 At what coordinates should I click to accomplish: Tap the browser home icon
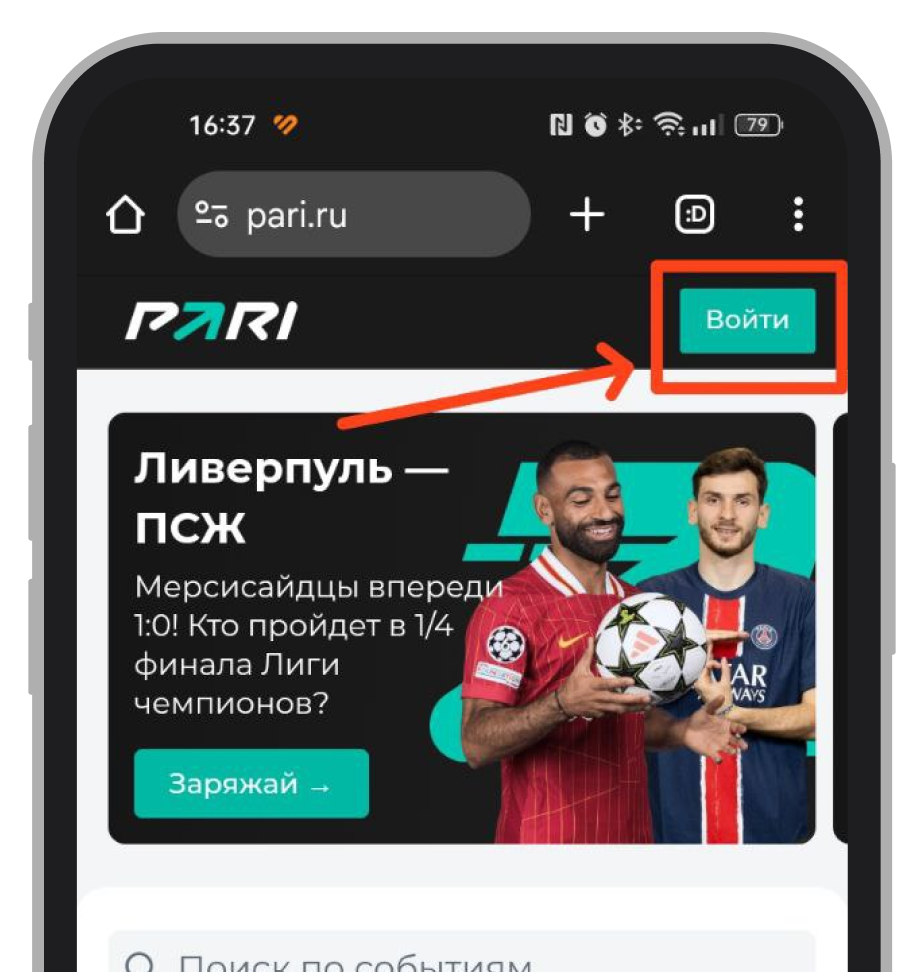coord(126,215)
